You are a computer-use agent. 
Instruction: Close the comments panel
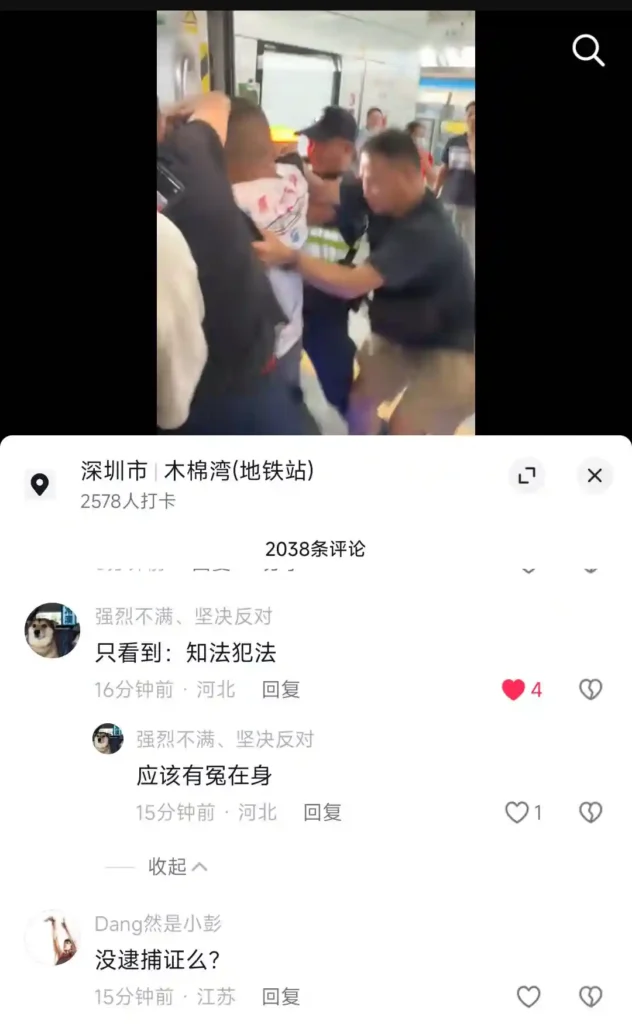tap(594, 476)
